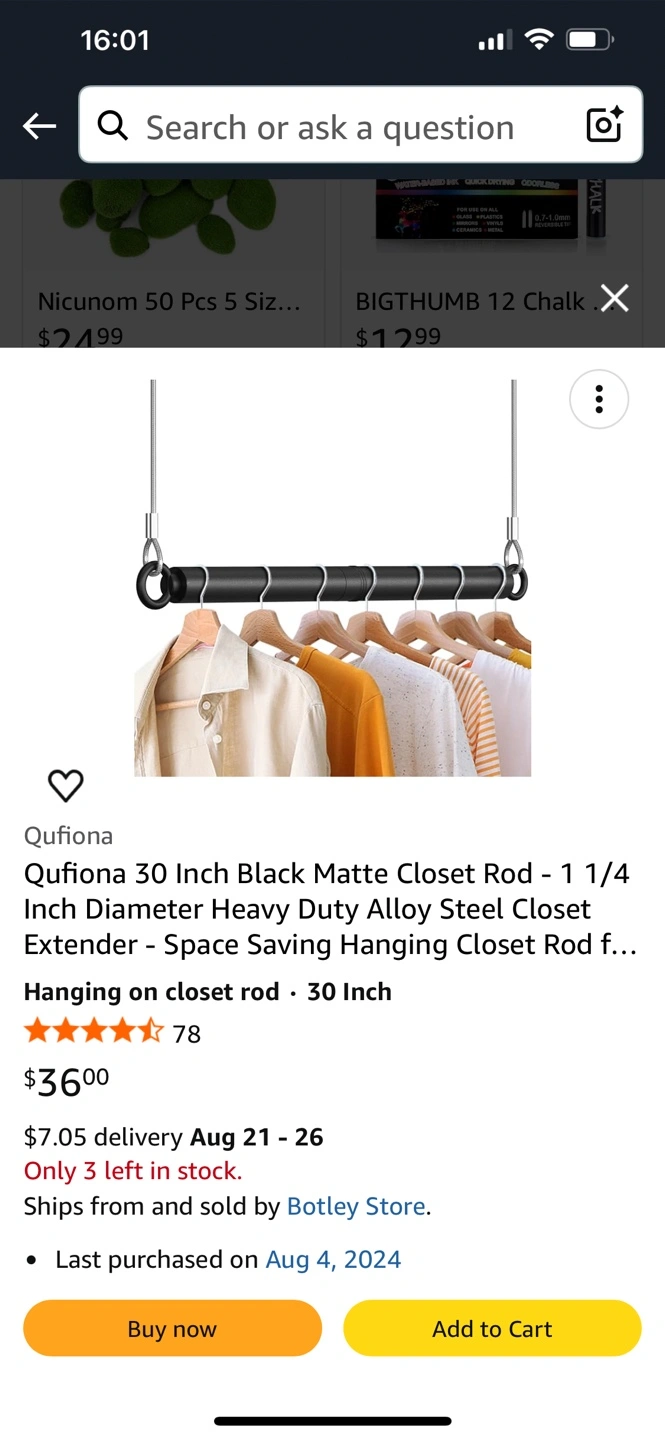
Task: Go back using the arrow icon
Action: click(x=40, y=126)
